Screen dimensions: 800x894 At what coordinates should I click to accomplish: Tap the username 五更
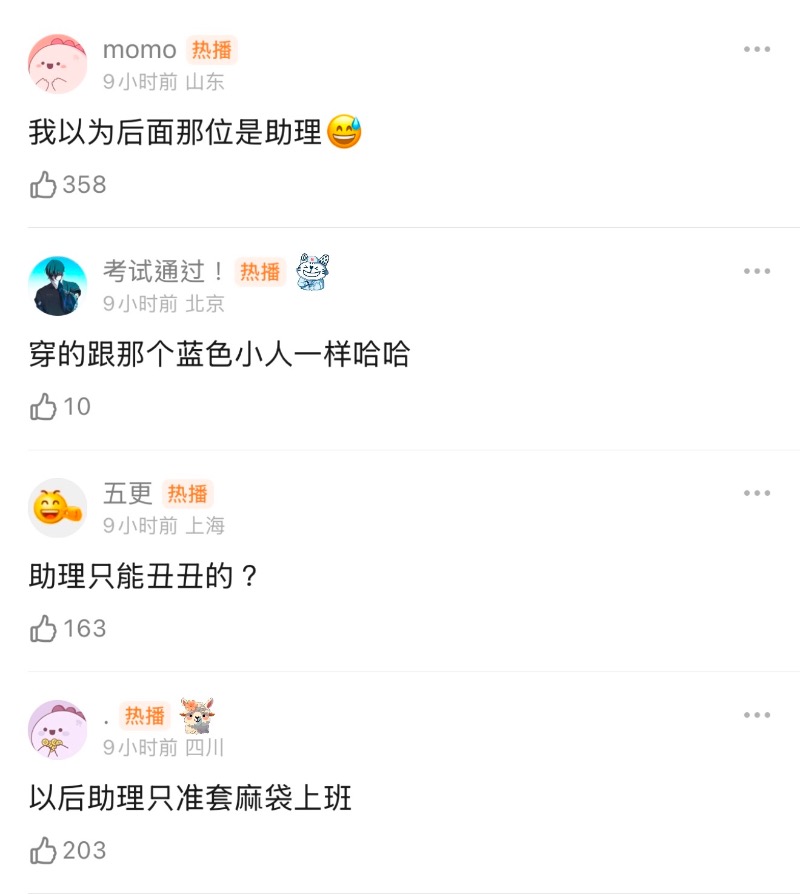pyautogui.click(x=128, y=493)
